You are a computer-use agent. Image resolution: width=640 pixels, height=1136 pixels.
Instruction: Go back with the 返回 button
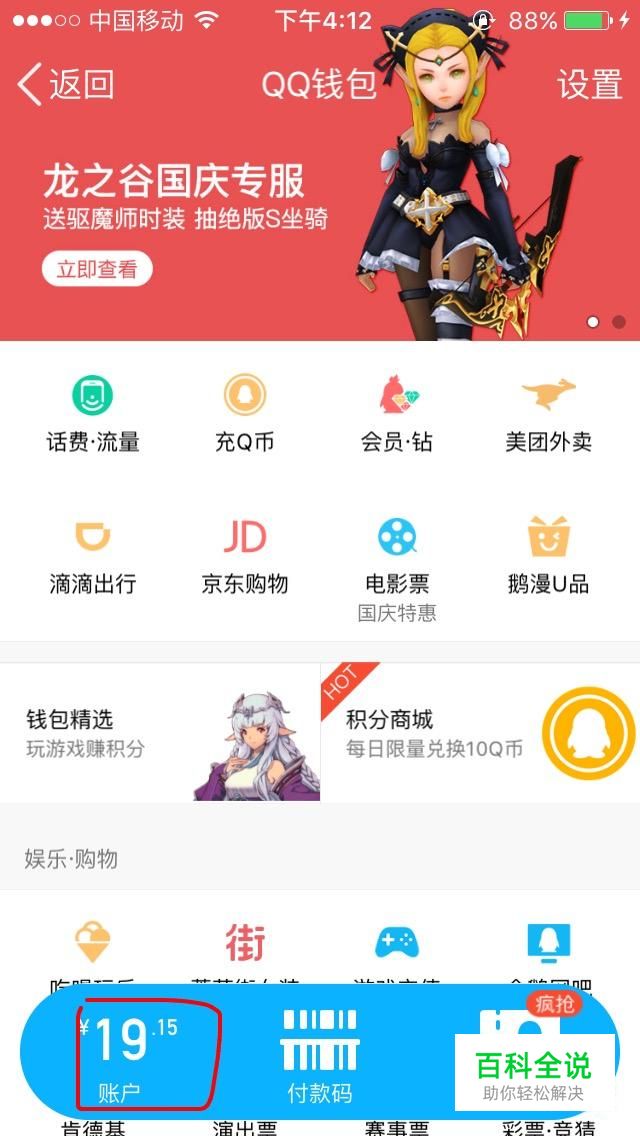click(65, 84)
